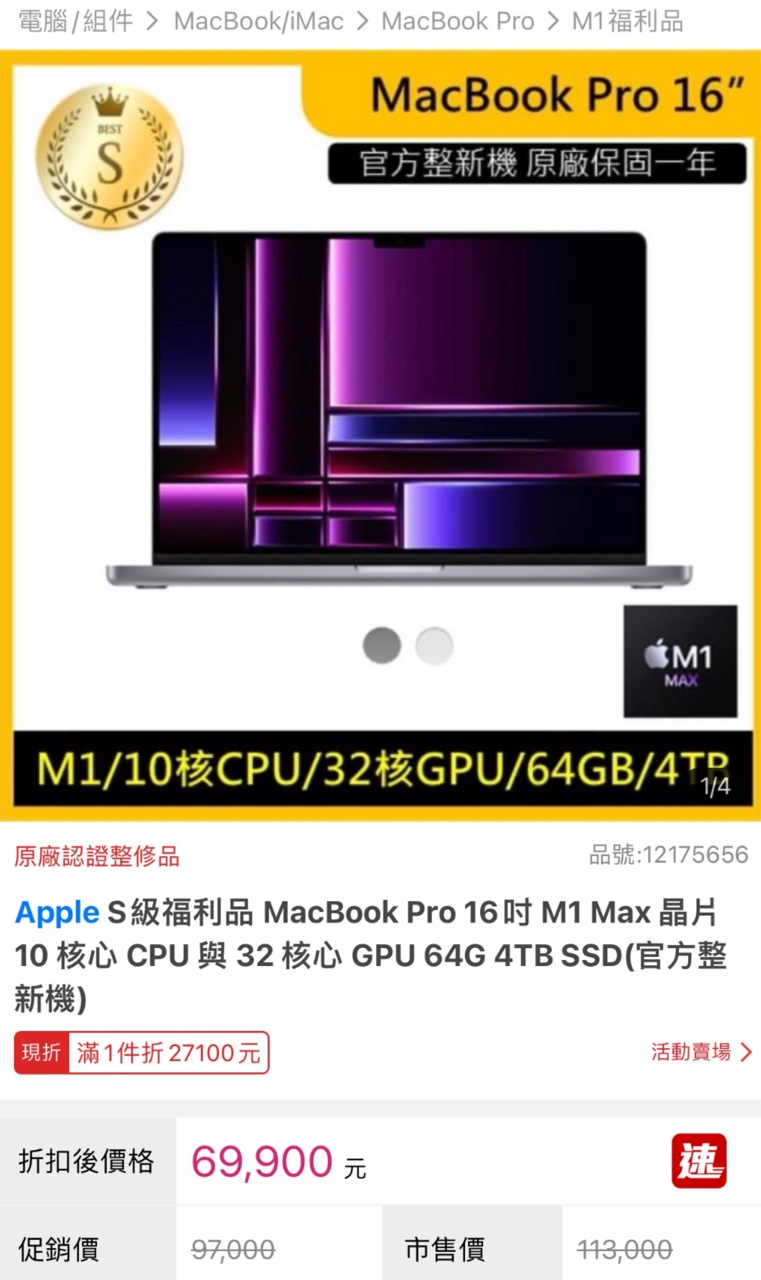This screenshot has width=761, height=1280.
Task: Open the Apple brand link
Action: coord(57,912)
